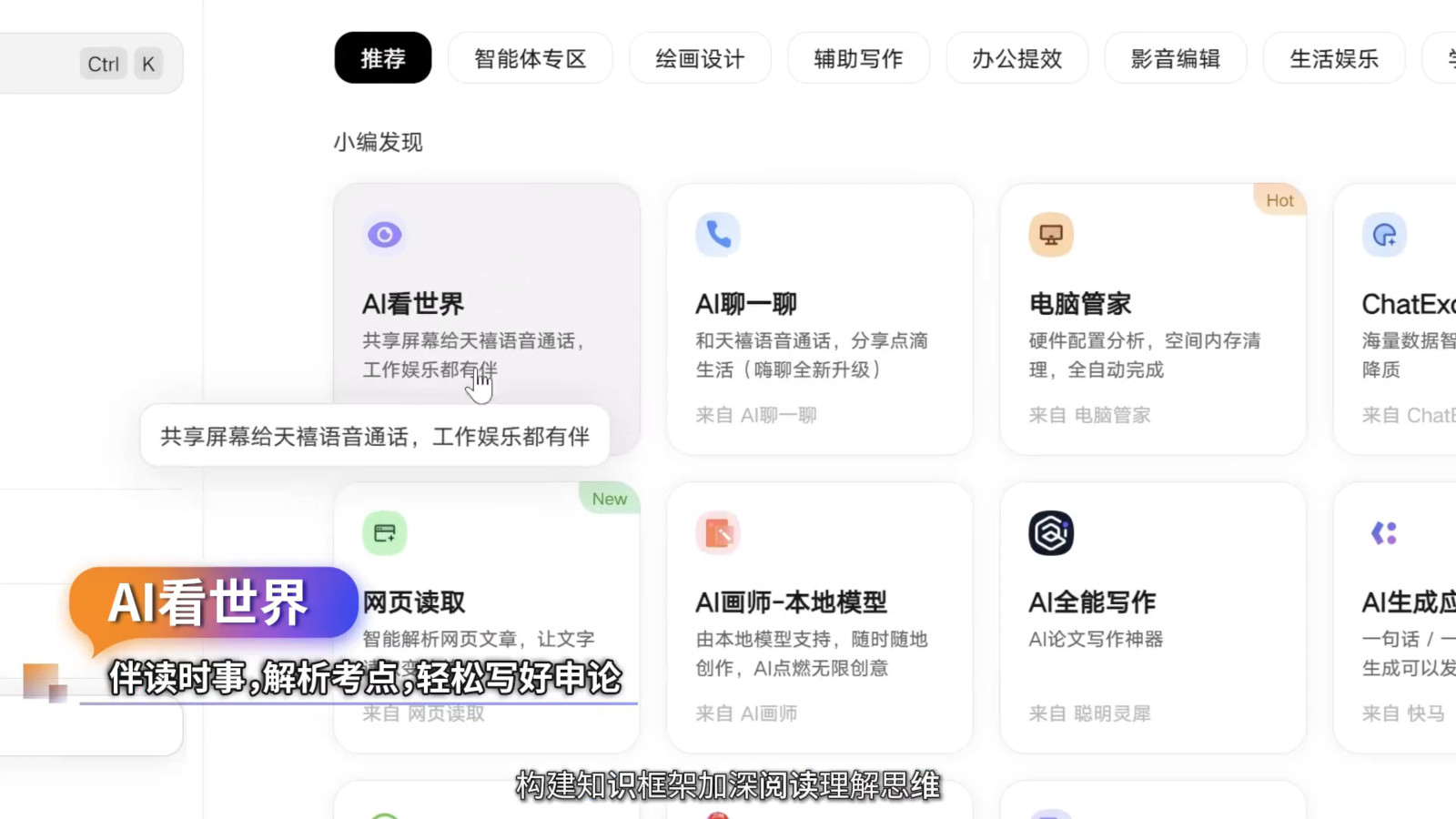Open the 绘画设计 category
The width and height of the screenshot is (1456, 819).
[x=700, y=58]
